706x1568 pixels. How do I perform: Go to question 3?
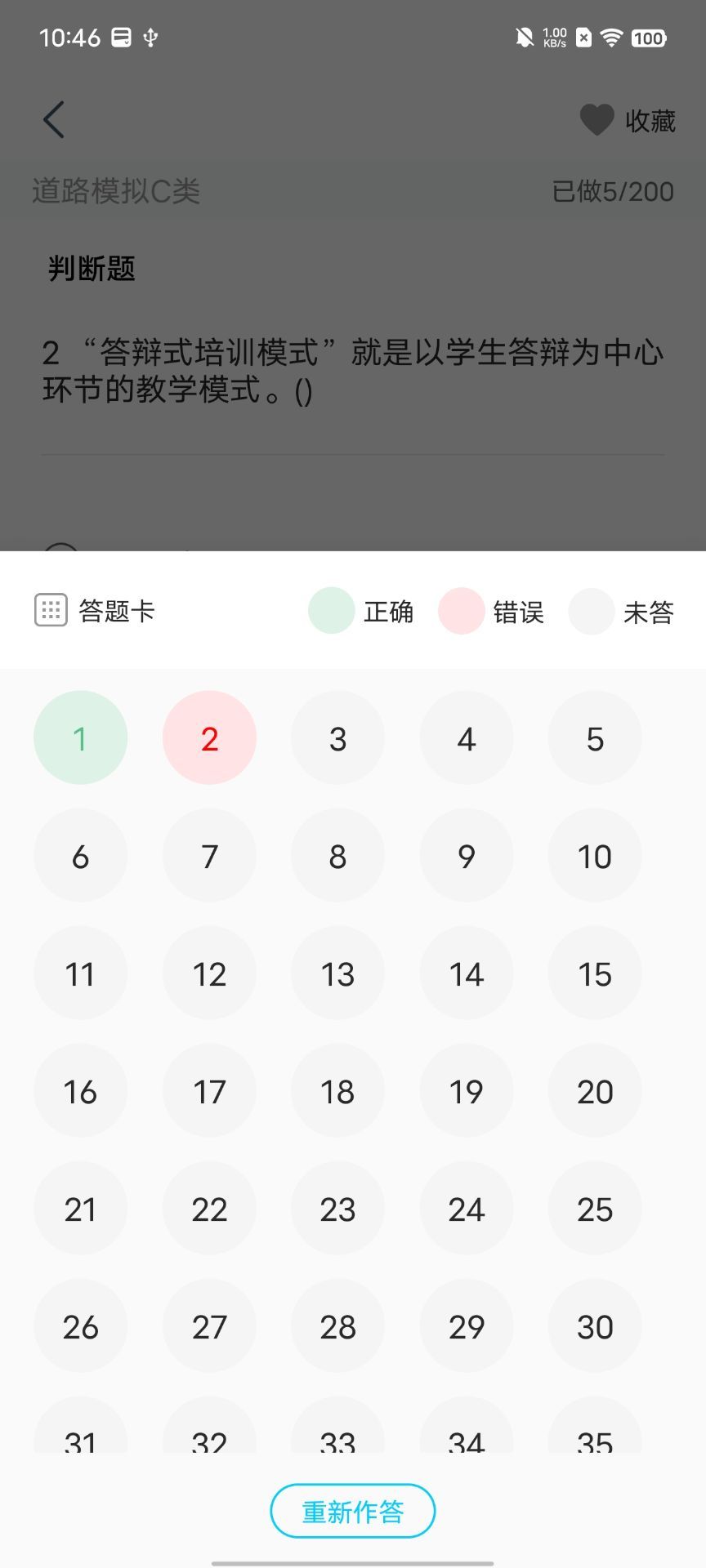[x=337, y=737]
